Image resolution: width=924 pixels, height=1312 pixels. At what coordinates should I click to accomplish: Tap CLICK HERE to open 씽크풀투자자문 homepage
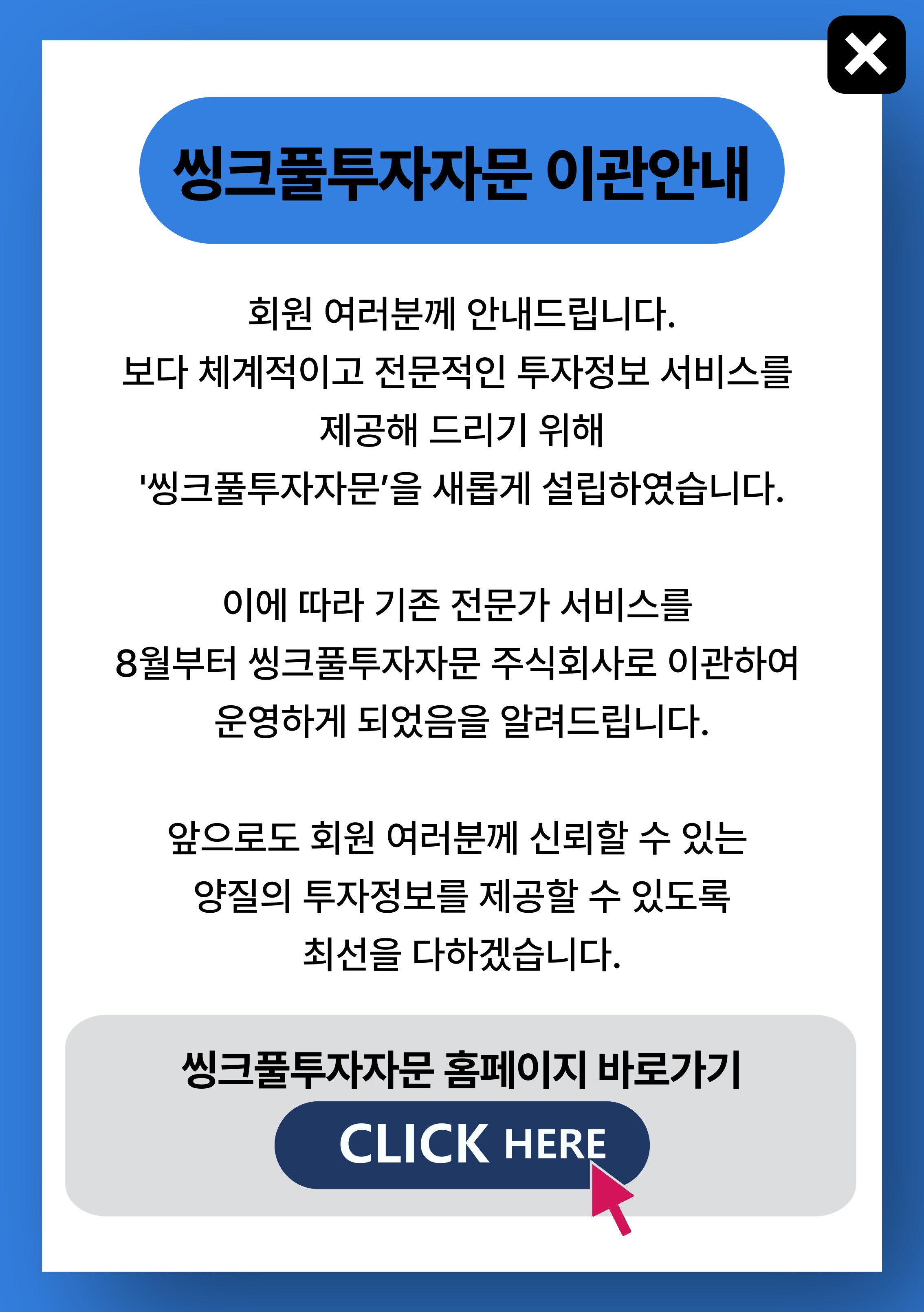[461, 1145]
